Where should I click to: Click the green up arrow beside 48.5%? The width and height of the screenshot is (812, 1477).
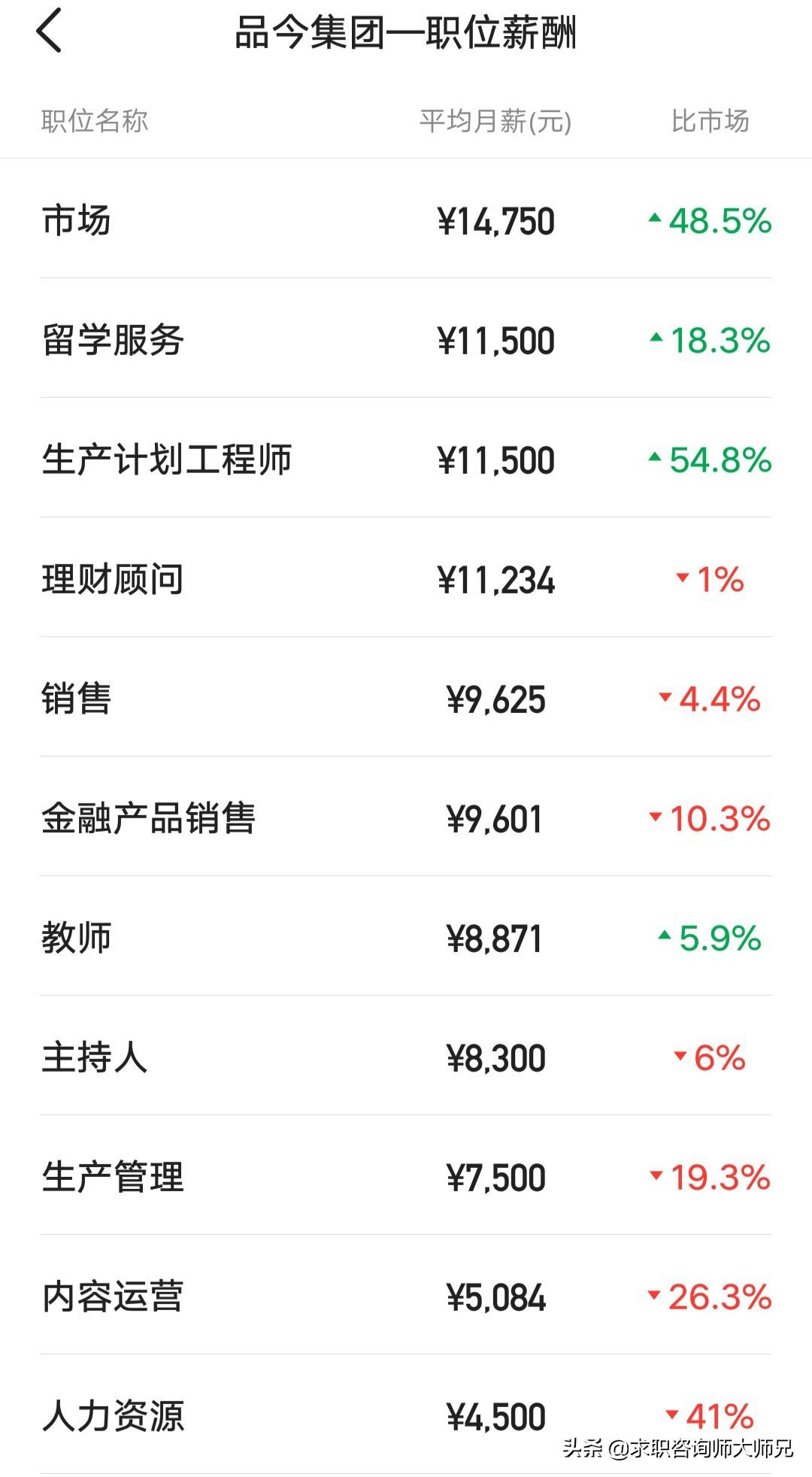click(653, 221)
